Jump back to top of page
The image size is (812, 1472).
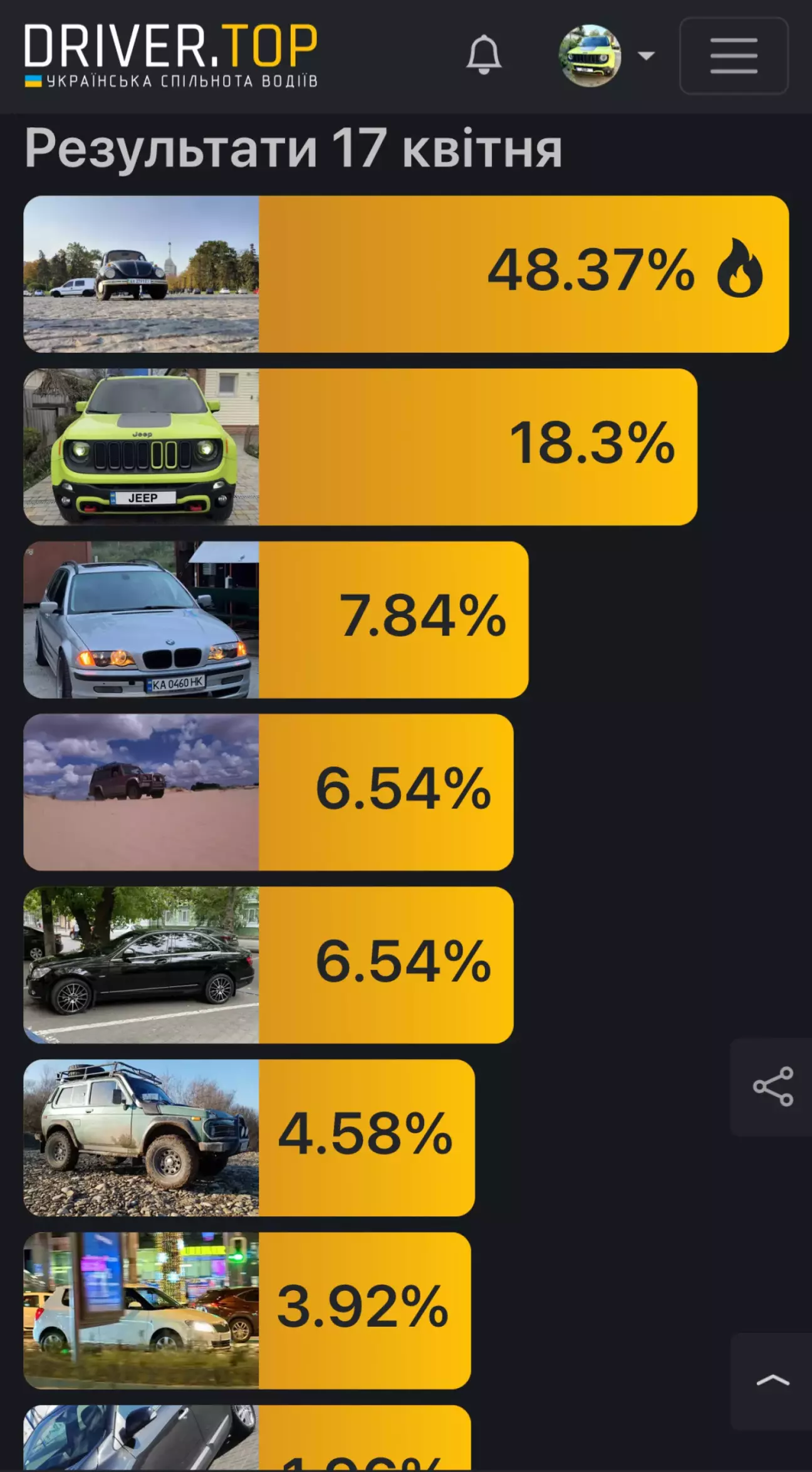[772, 1381]
